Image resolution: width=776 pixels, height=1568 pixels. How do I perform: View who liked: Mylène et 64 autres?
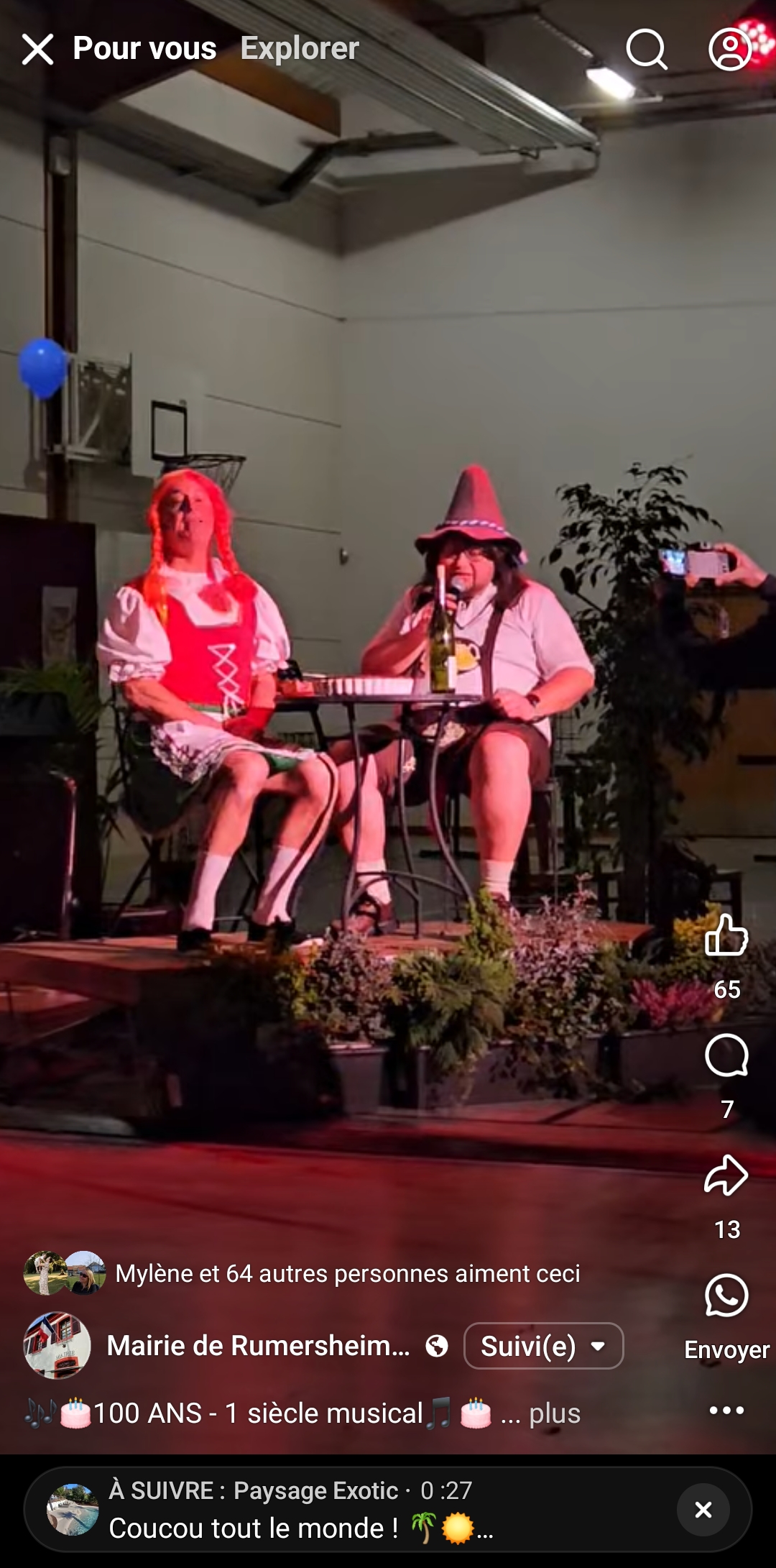347,1273
